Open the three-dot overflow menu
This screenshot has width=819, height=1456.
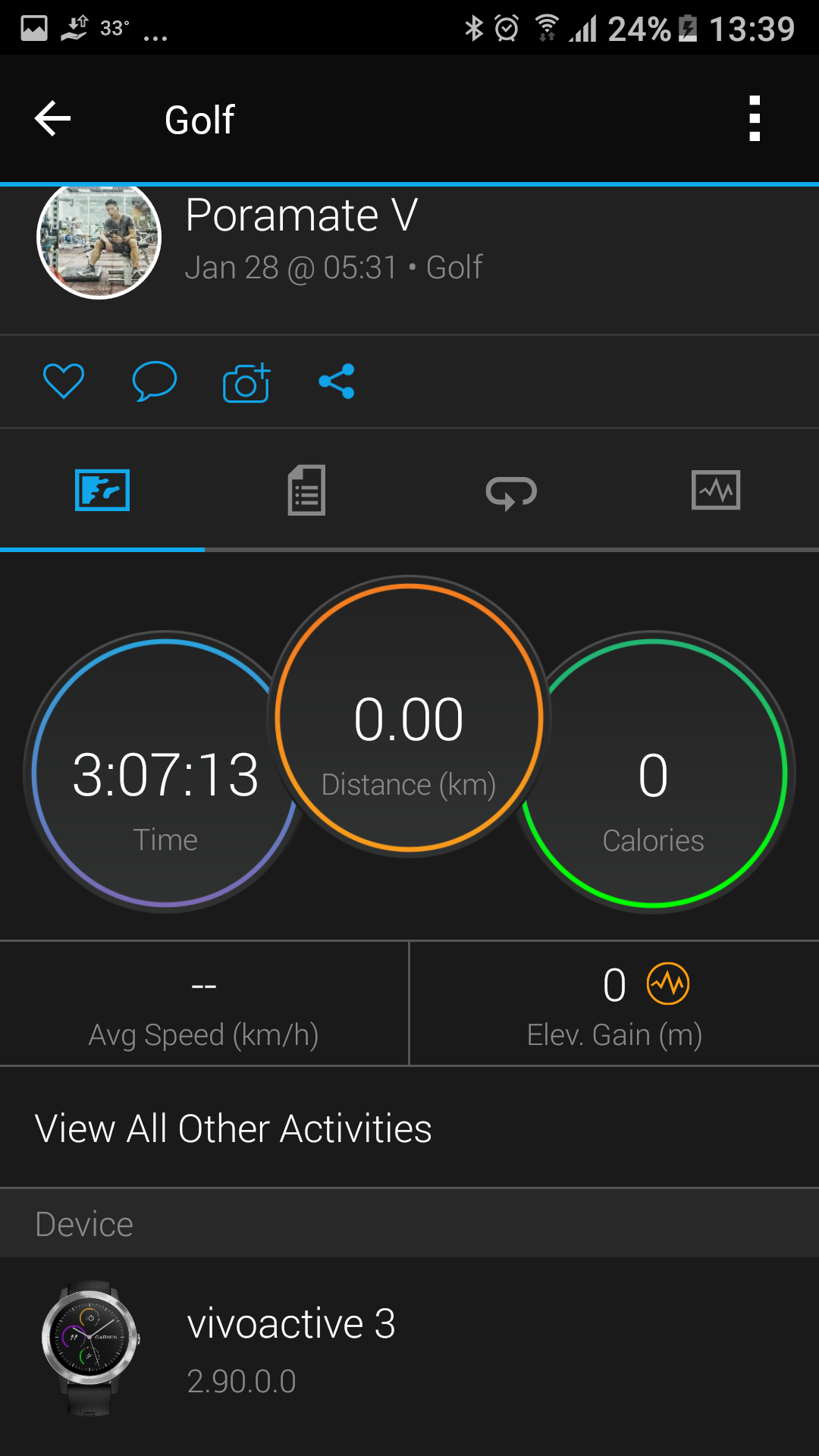[755, 119]
